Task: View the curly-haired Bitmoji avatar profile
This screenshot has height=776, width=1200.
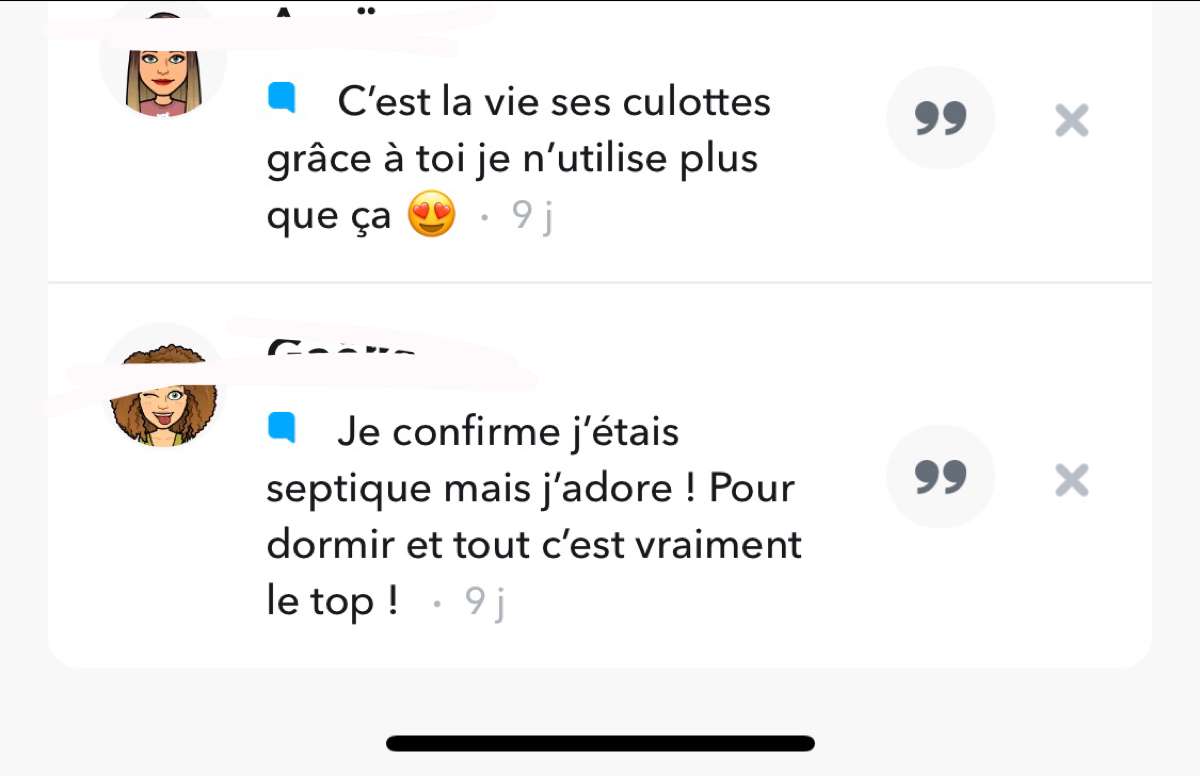Action: click(163, 387)
